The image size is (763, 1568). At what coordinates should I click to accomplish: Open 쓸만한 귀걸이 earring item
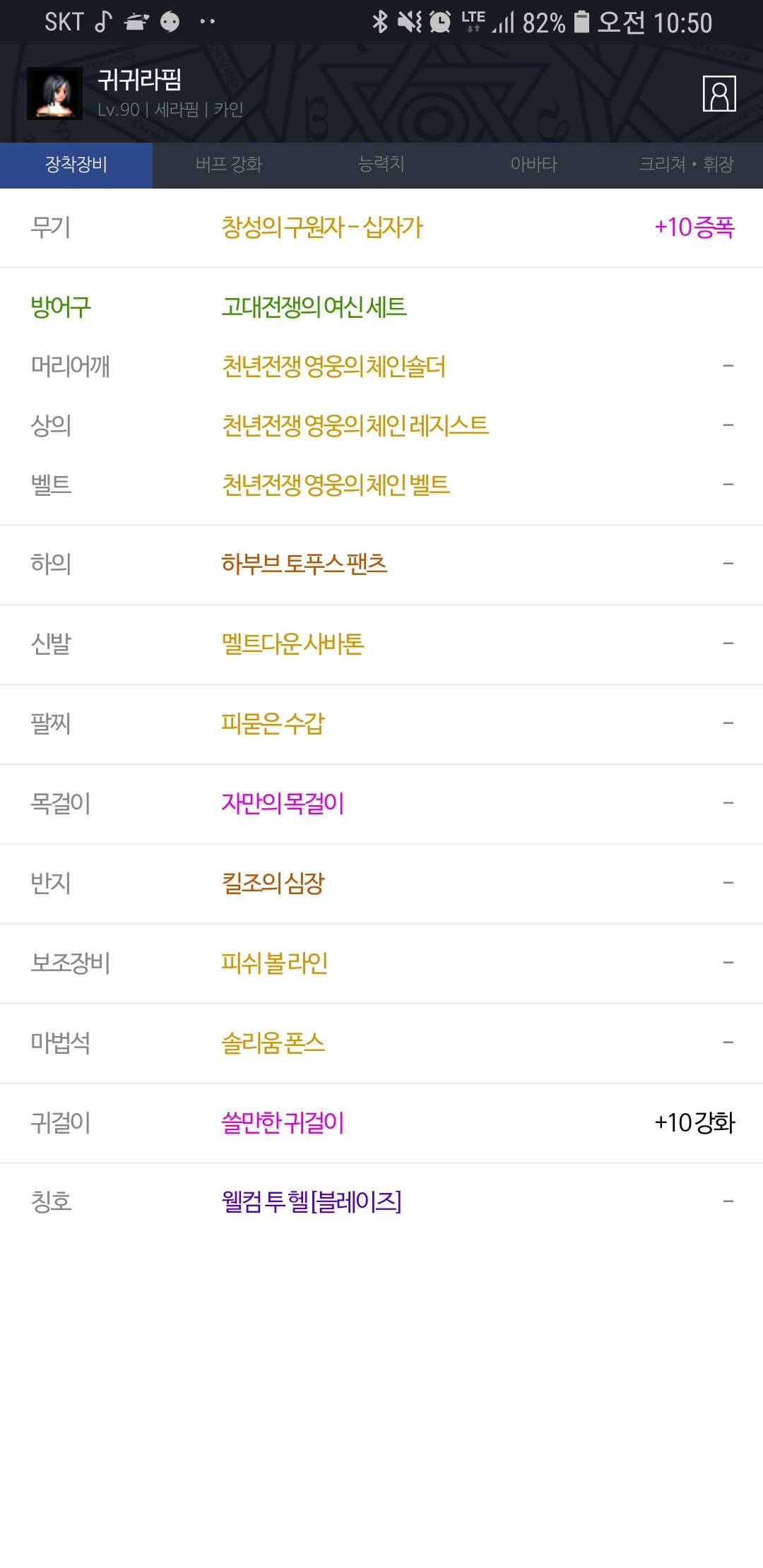click(381, 1123)
